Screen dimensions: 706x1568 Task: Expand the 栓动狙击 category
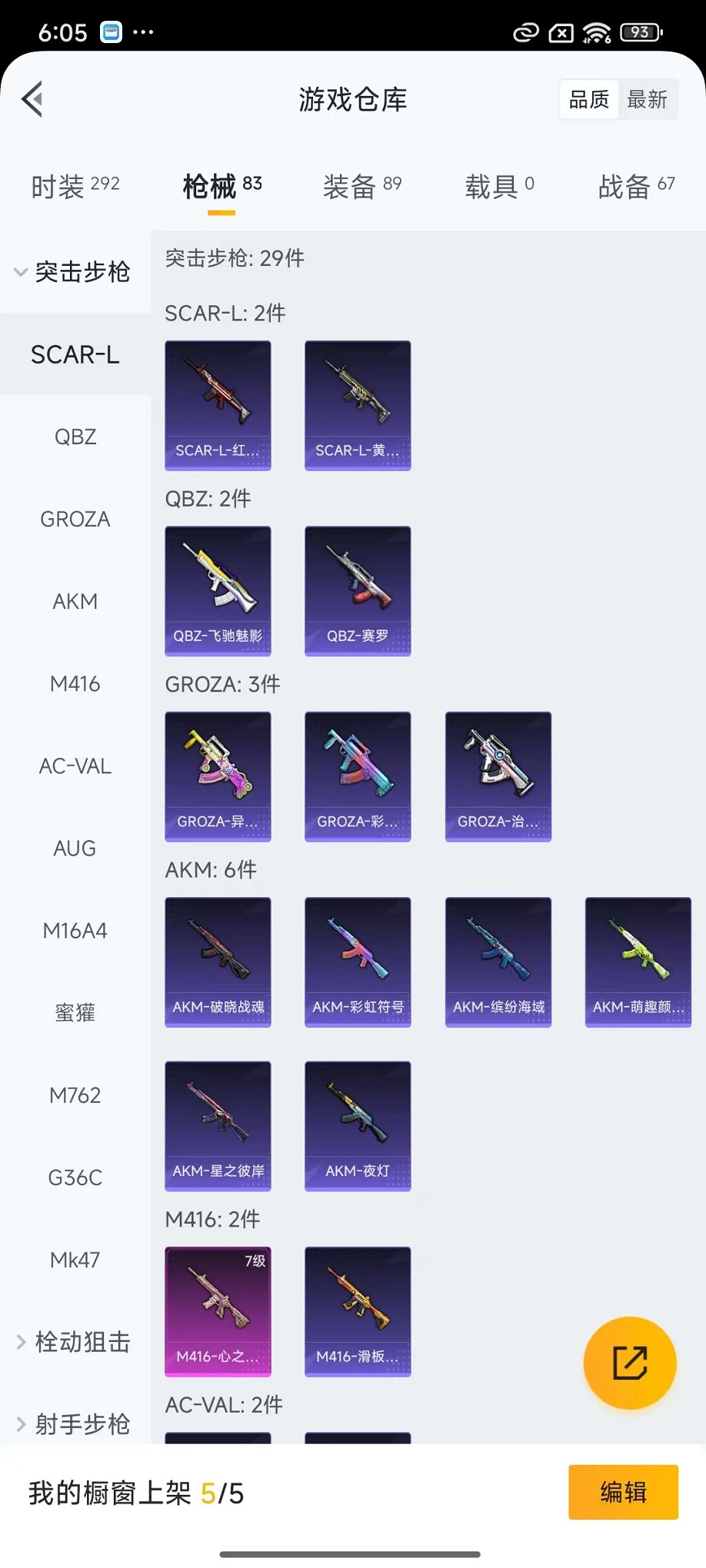(x=73, y=1342)
